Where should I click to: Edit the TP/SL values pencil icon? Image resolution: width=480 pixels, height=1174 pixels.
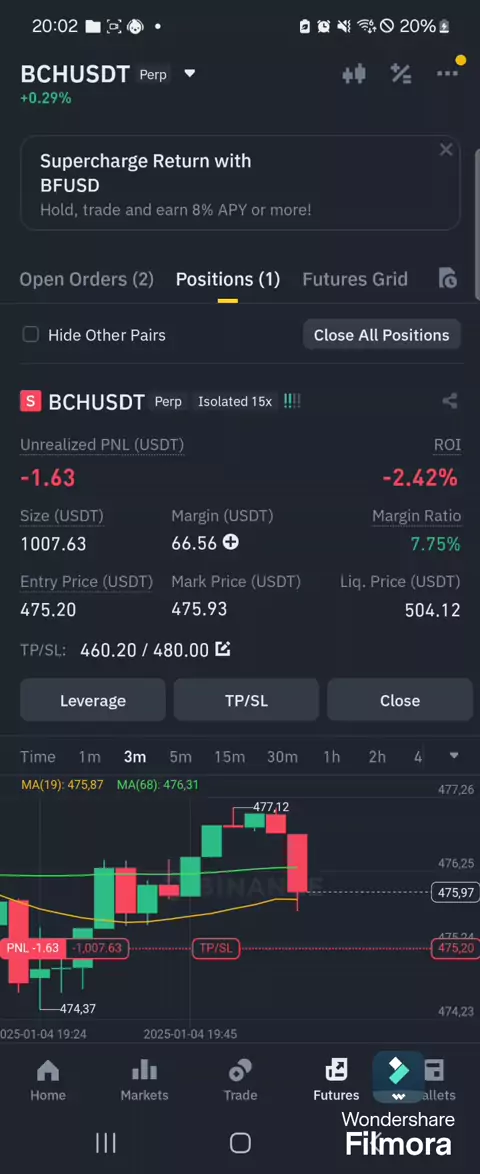(222, 649)
